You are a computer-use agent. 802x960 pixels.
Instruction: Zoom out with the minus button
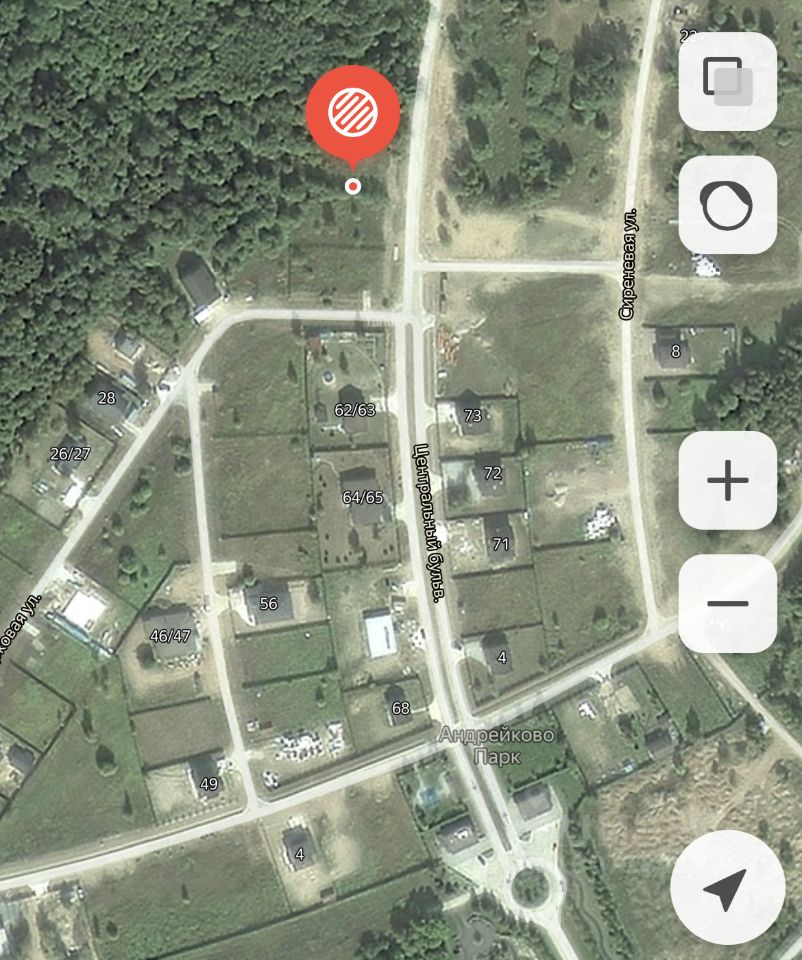click(x=727, y=604)
